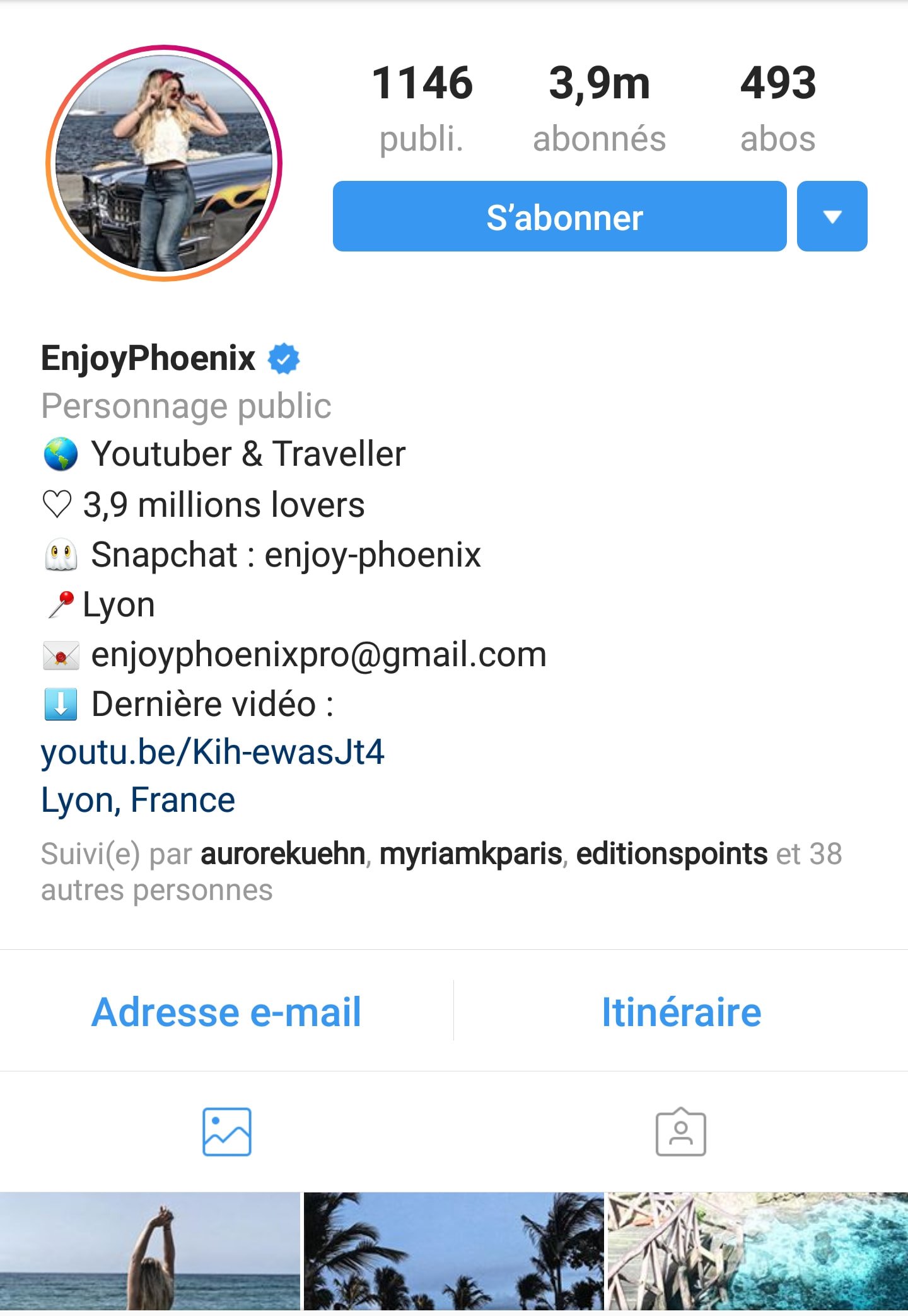Click the globe emoji in the bio
The width and height of the screenshot is (908, 1316).
point(59,453)
